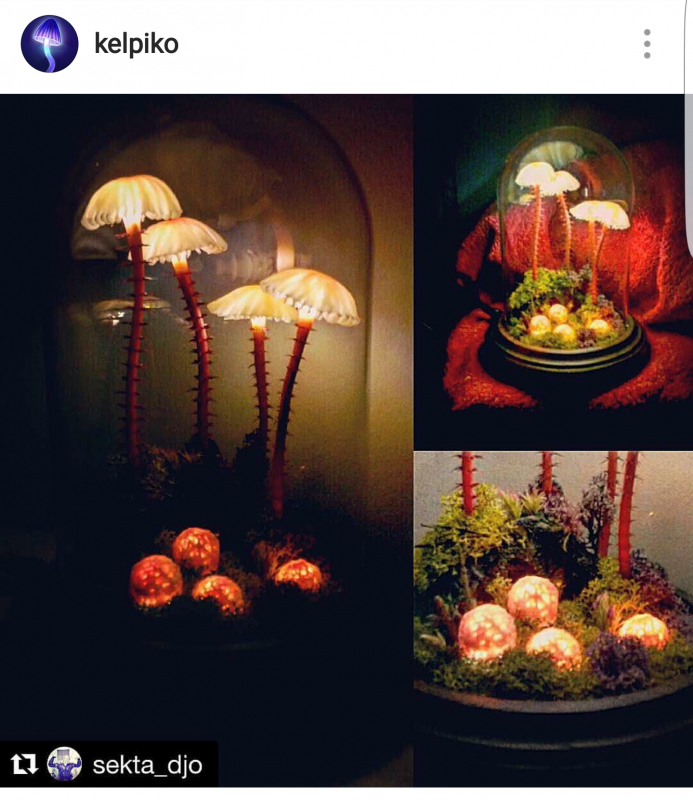Tap the mushroom lamp post image
693x800 pixels.
click(x=346, y=440)
